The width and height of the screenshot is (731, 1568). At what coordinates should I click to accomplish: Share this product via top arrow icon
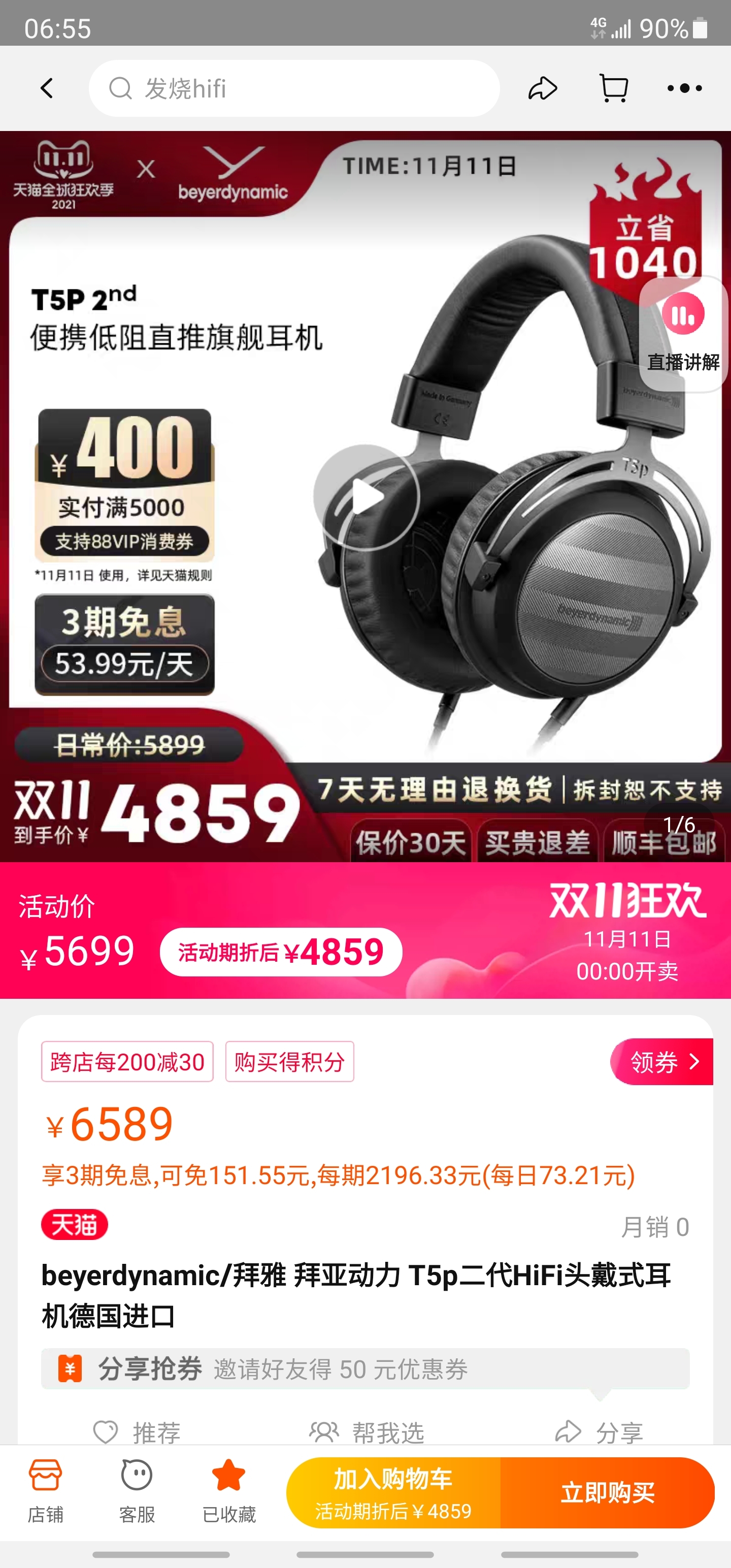click(x=542, y=89)
